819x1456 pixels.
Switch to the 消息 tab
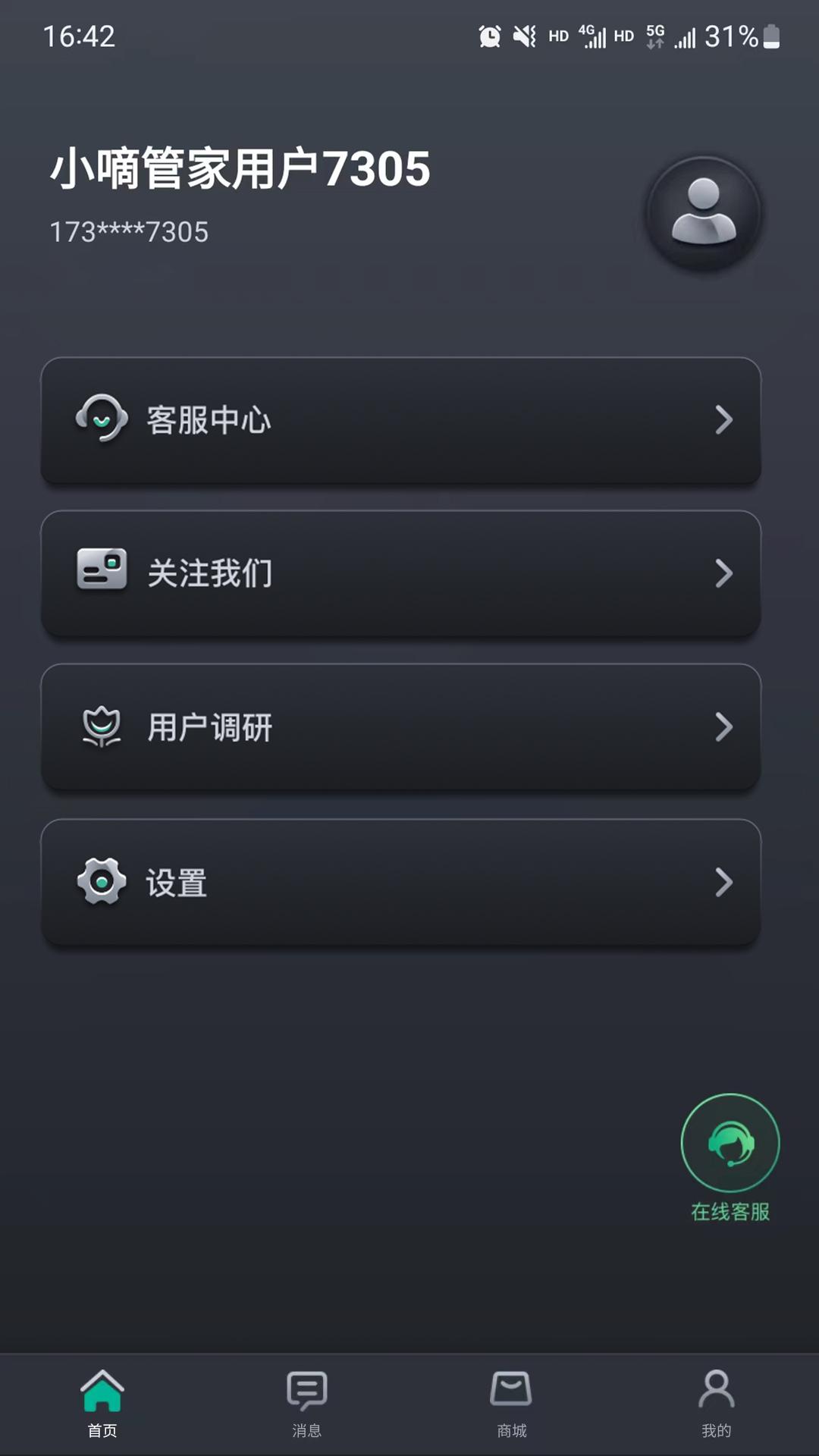tap(307, 1403)
